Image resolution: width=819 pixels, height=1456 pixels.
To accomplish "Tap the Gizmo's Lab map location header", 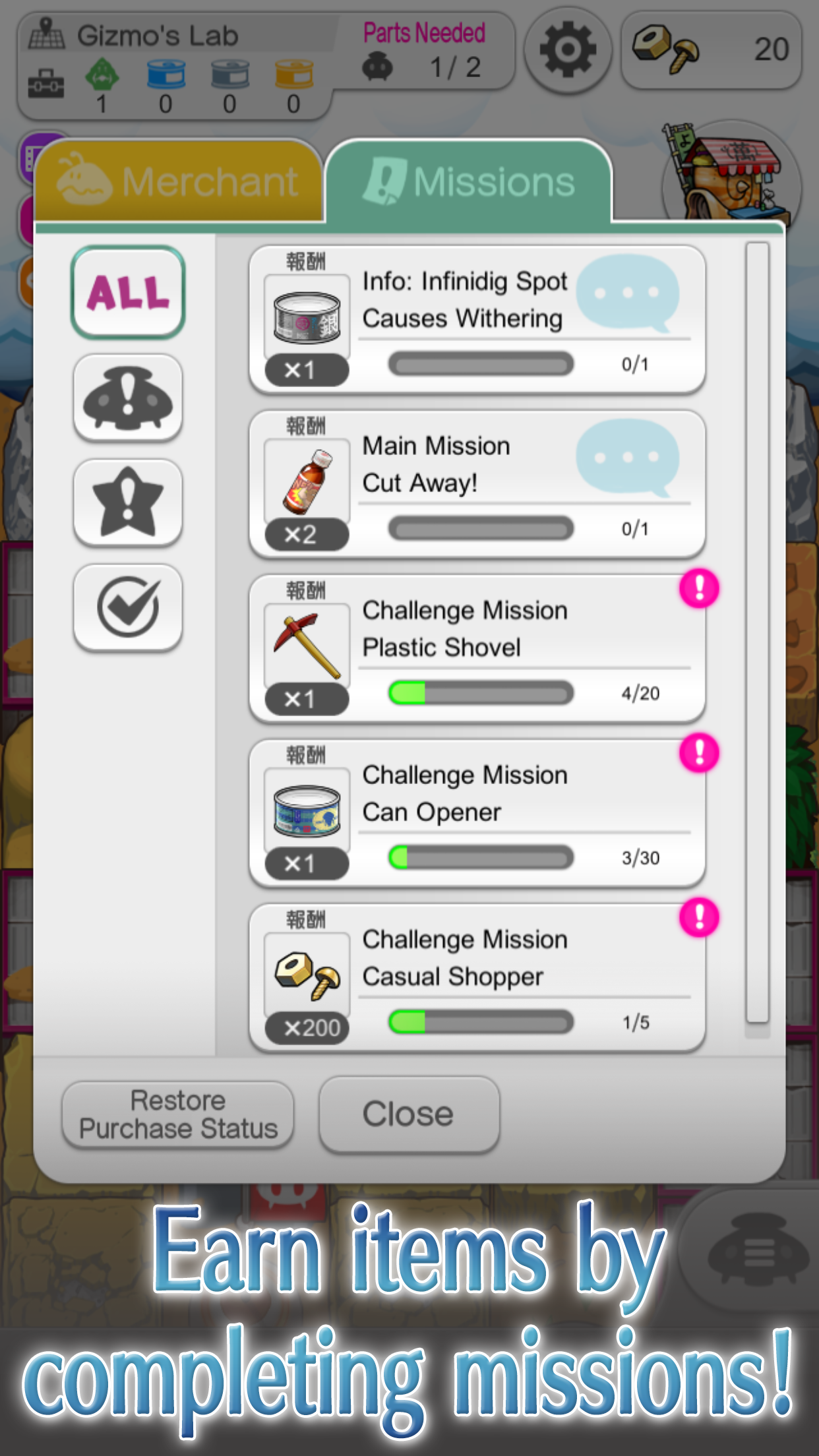I will pos(158,35).
